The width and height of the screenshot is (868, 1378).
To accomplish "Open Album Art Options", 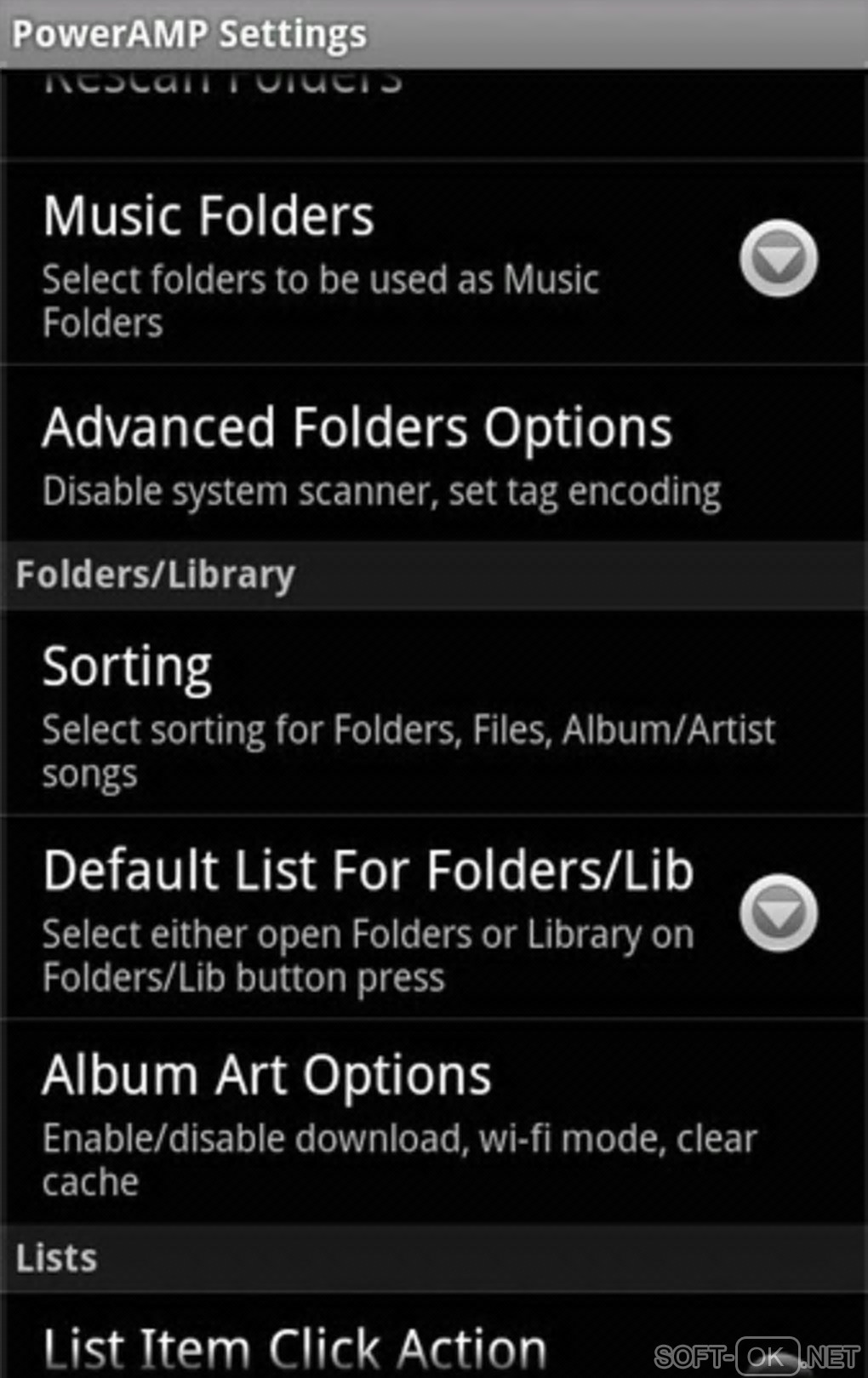I will [383, 1122].
